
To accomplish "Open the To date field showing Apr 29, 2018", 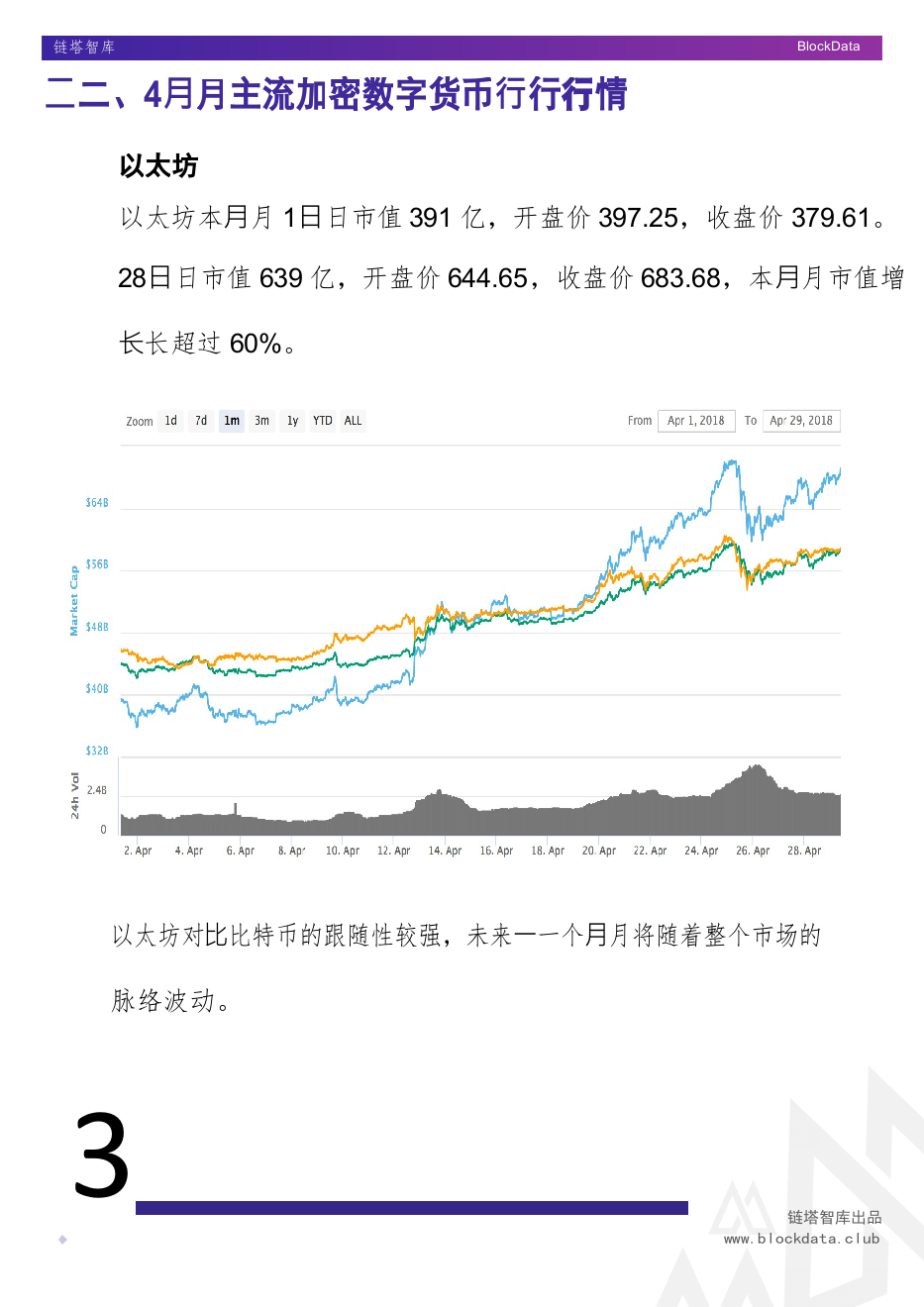I will click(800, 420).
